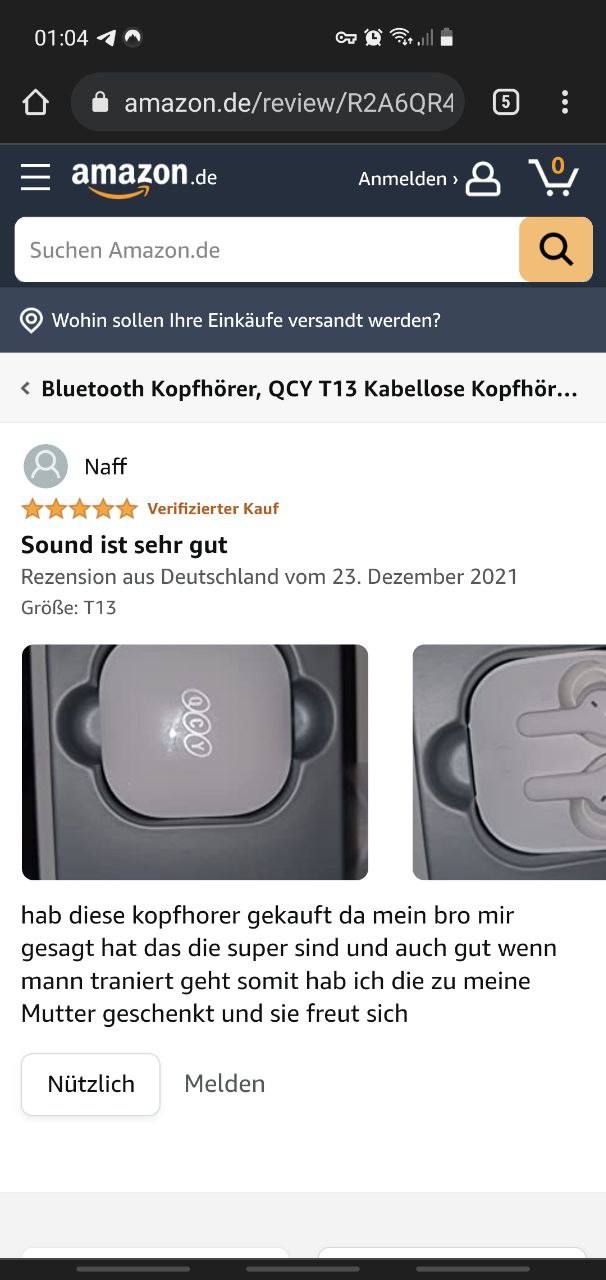Open the browser home page
This screenshot has width=606, height=1280.
(x=36, y=102)
